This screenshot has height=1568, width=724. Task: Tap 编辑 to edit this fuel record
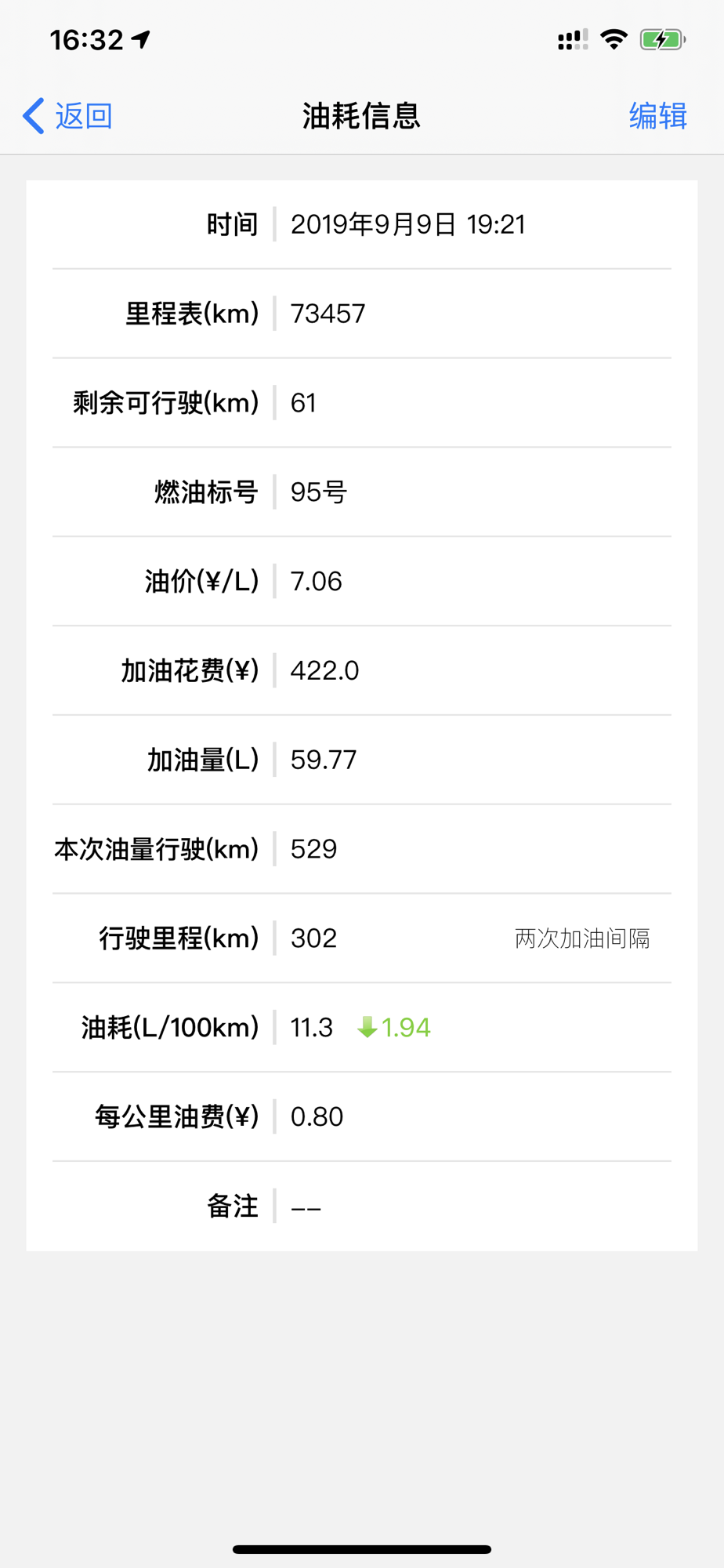point(657,116)
